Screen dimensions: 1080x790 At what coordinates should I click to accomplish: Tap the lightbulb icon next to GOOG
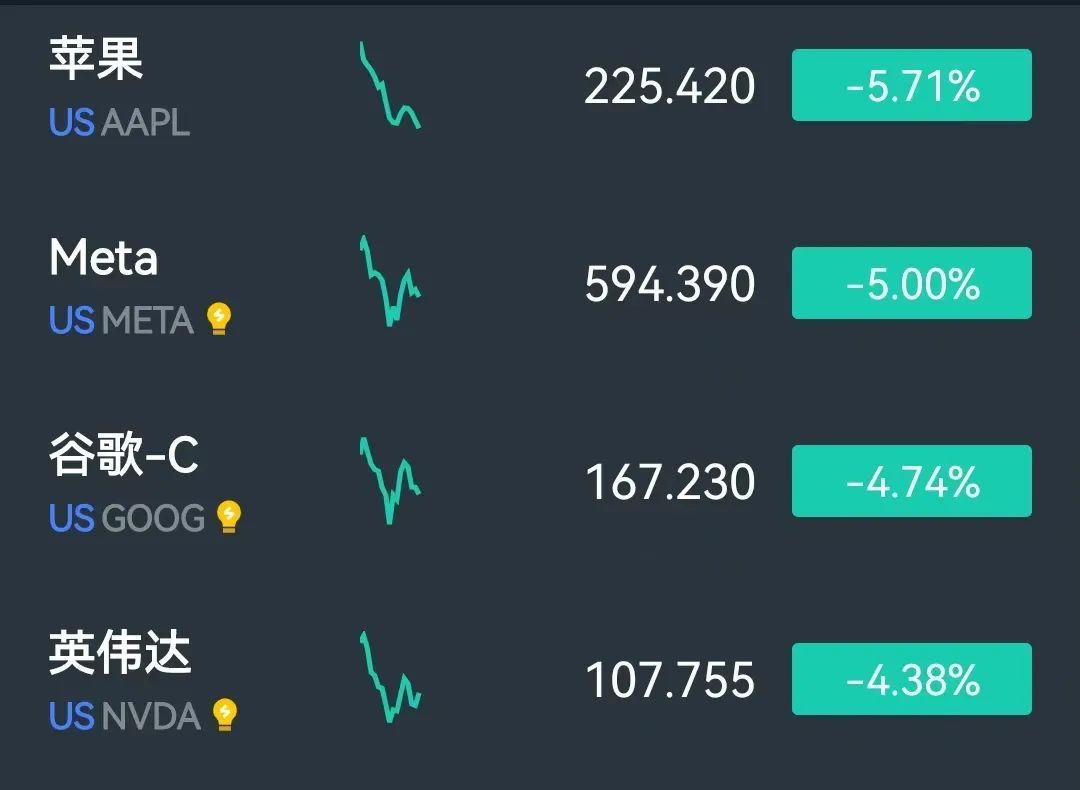[230, 517]
